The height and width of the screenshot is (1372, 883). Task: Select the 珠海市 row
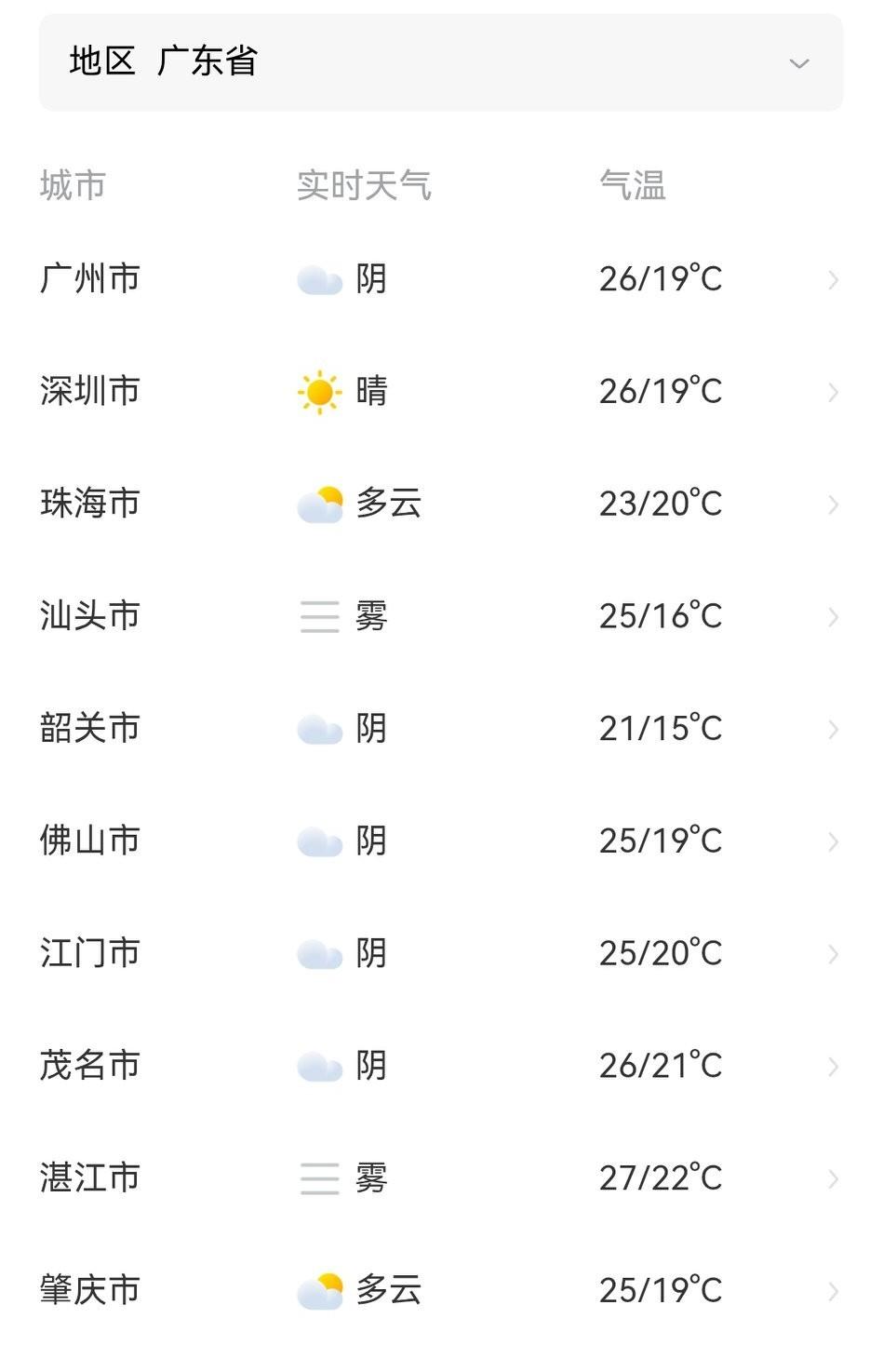440,504
